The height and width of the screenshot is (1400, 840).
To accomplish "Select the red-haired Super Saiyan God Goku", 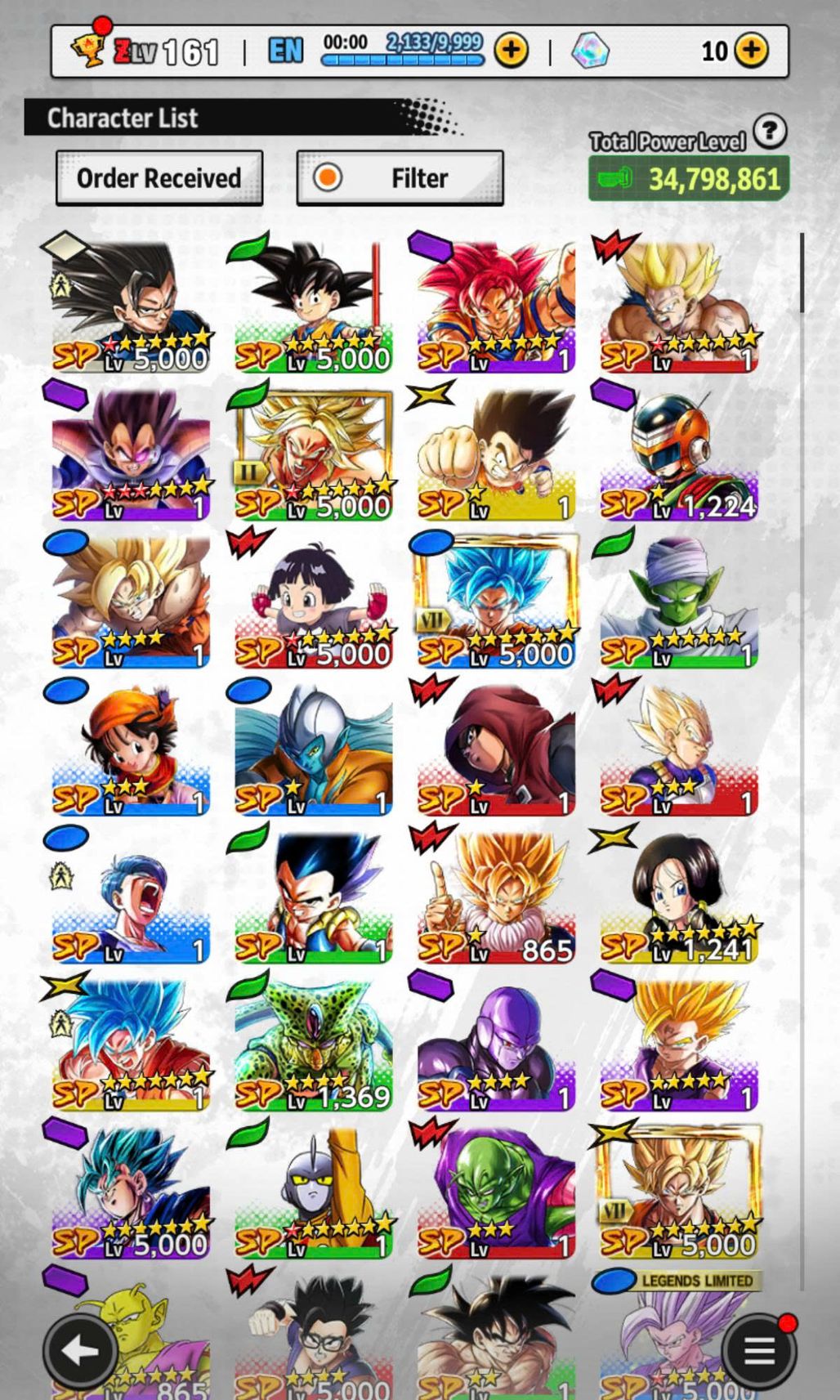I will tap(496, 306).
